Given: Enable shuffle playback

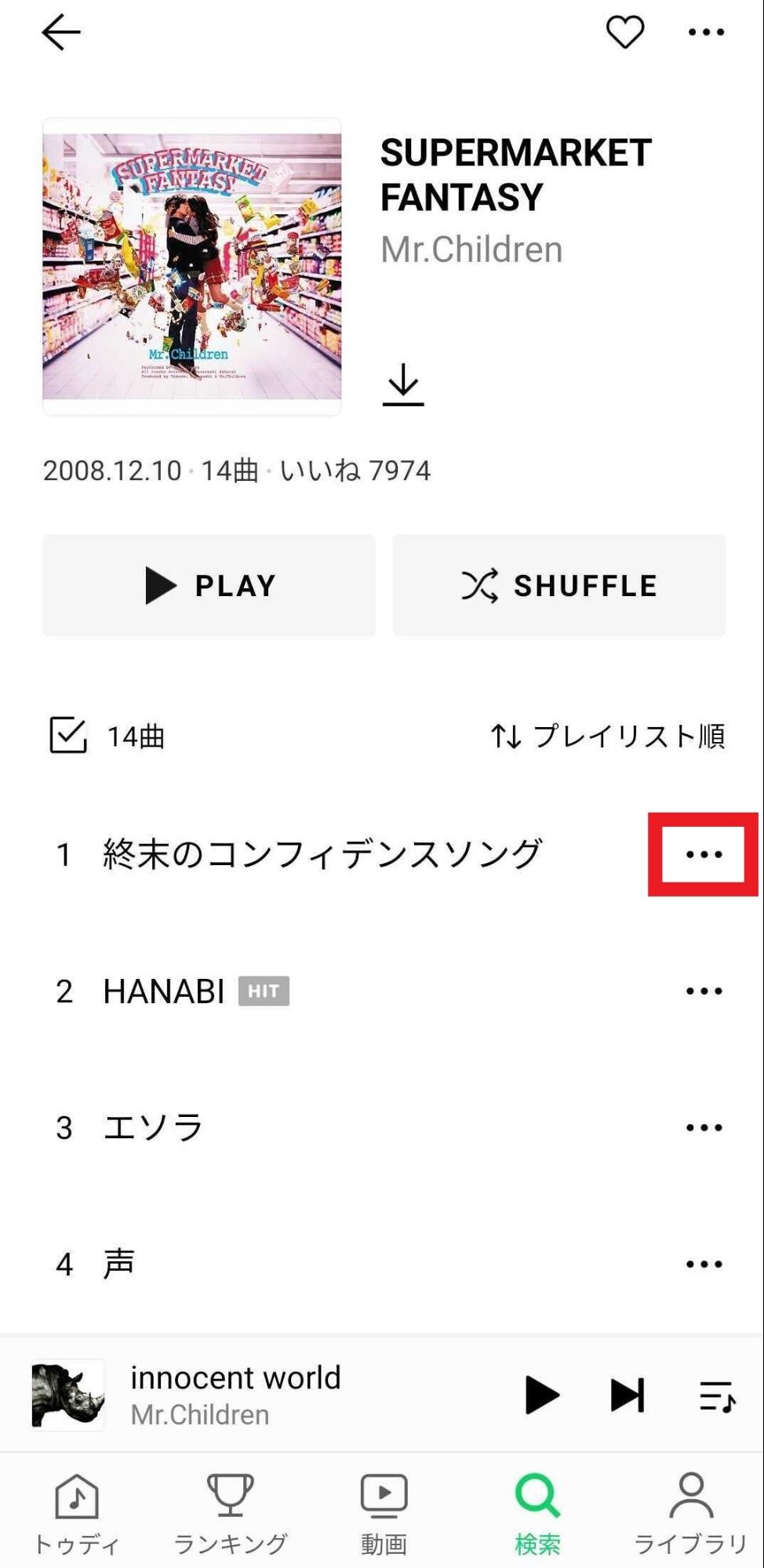Looking at the screenshot, I should (x=558, y=584).
